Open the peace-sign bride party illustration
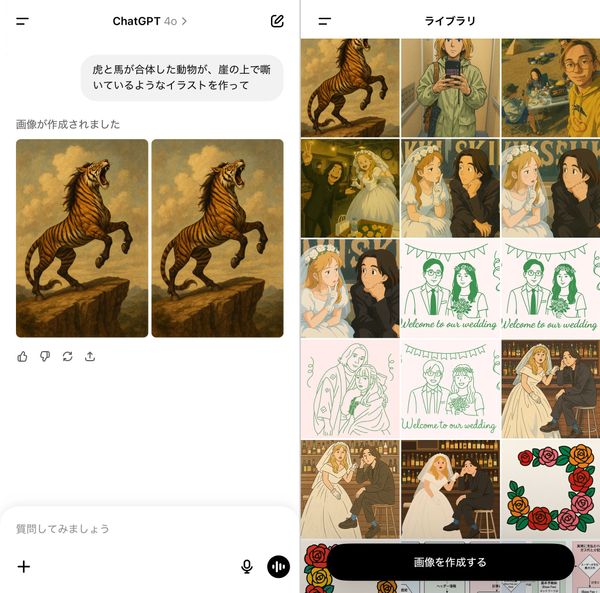Viewport: 600px width, 593px height. (x=350, y=188)
